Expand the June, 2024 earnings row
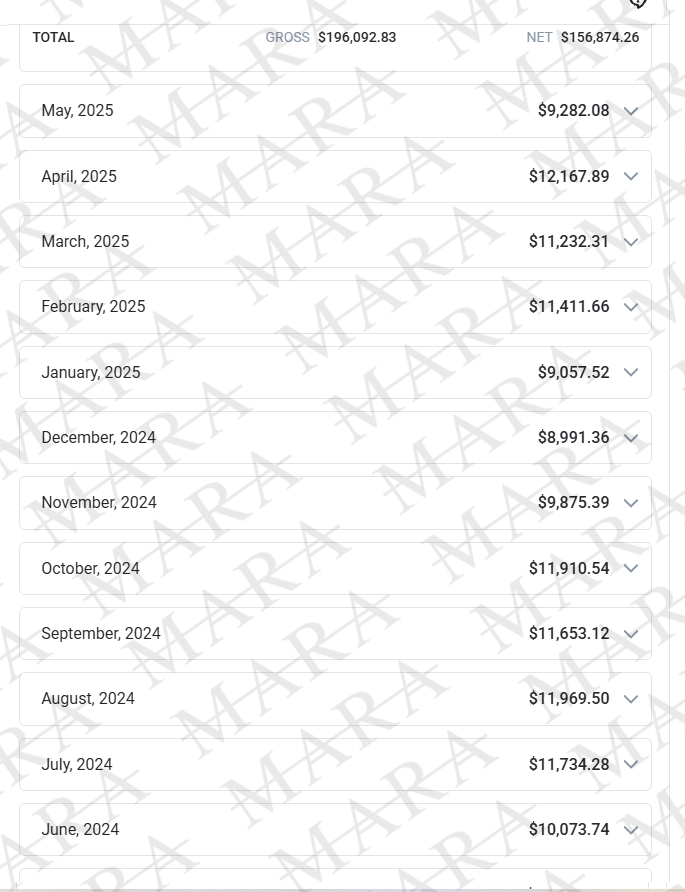The height and width of the screenshot is (892, 685). [630, 830]
